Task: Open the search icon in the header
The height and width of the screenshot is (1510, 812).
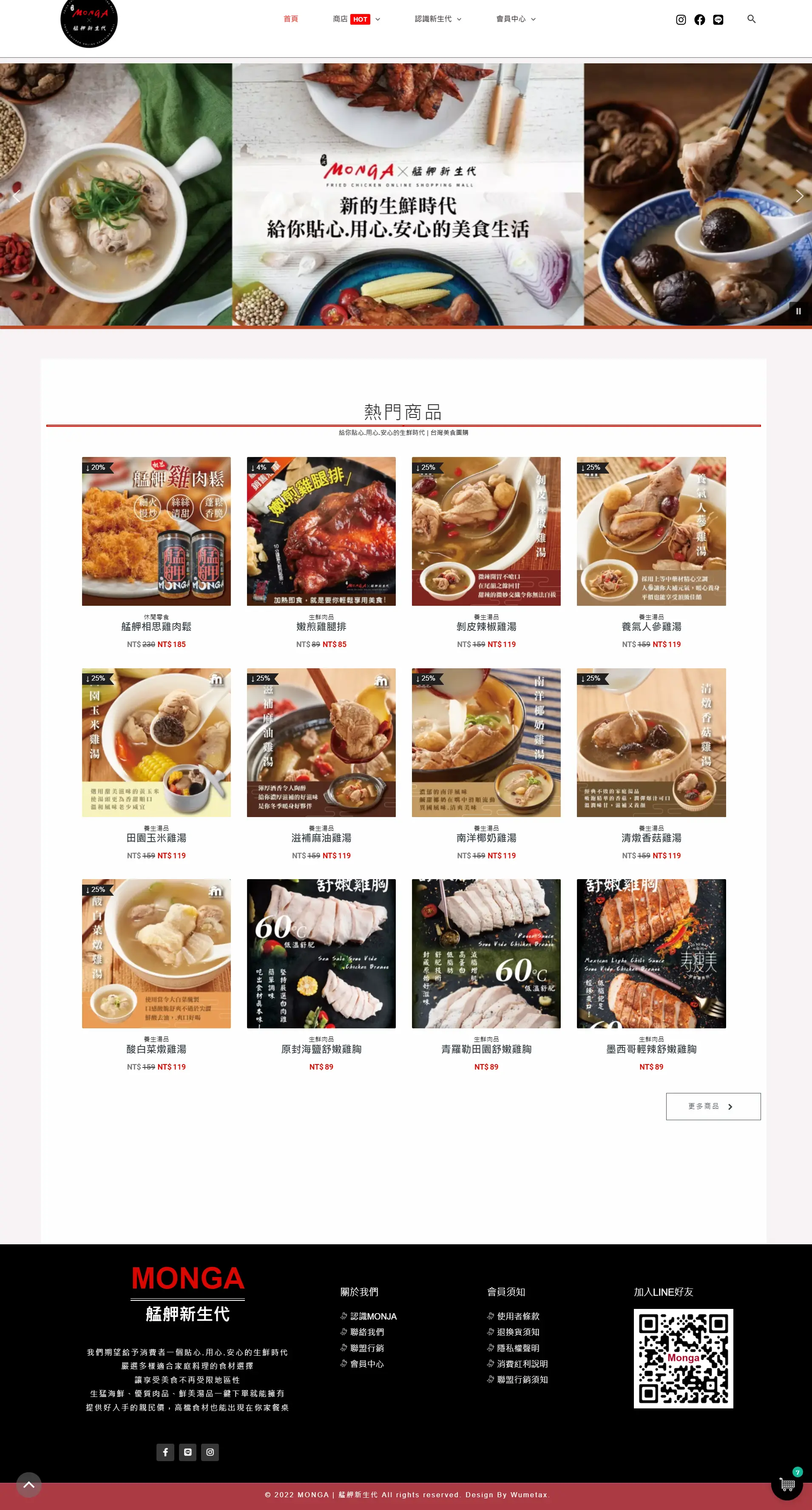Action: point(751,20)
